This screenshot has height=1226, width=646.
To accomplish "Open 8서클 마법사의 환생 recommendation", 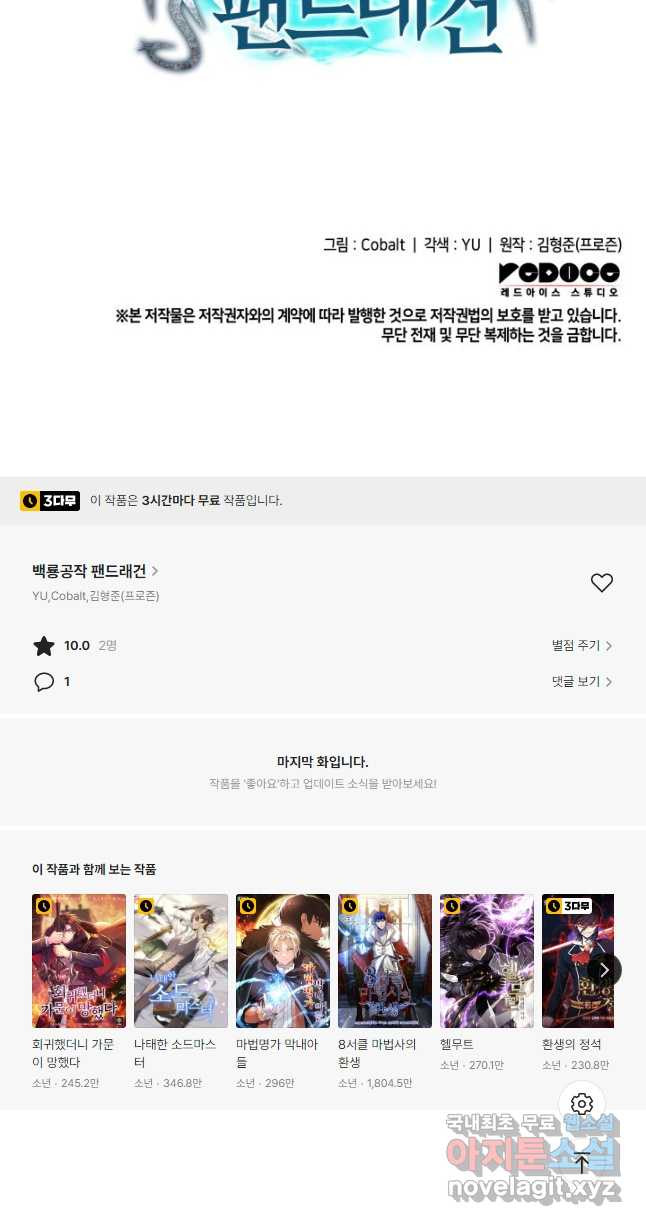I will [x=385, y=961].
